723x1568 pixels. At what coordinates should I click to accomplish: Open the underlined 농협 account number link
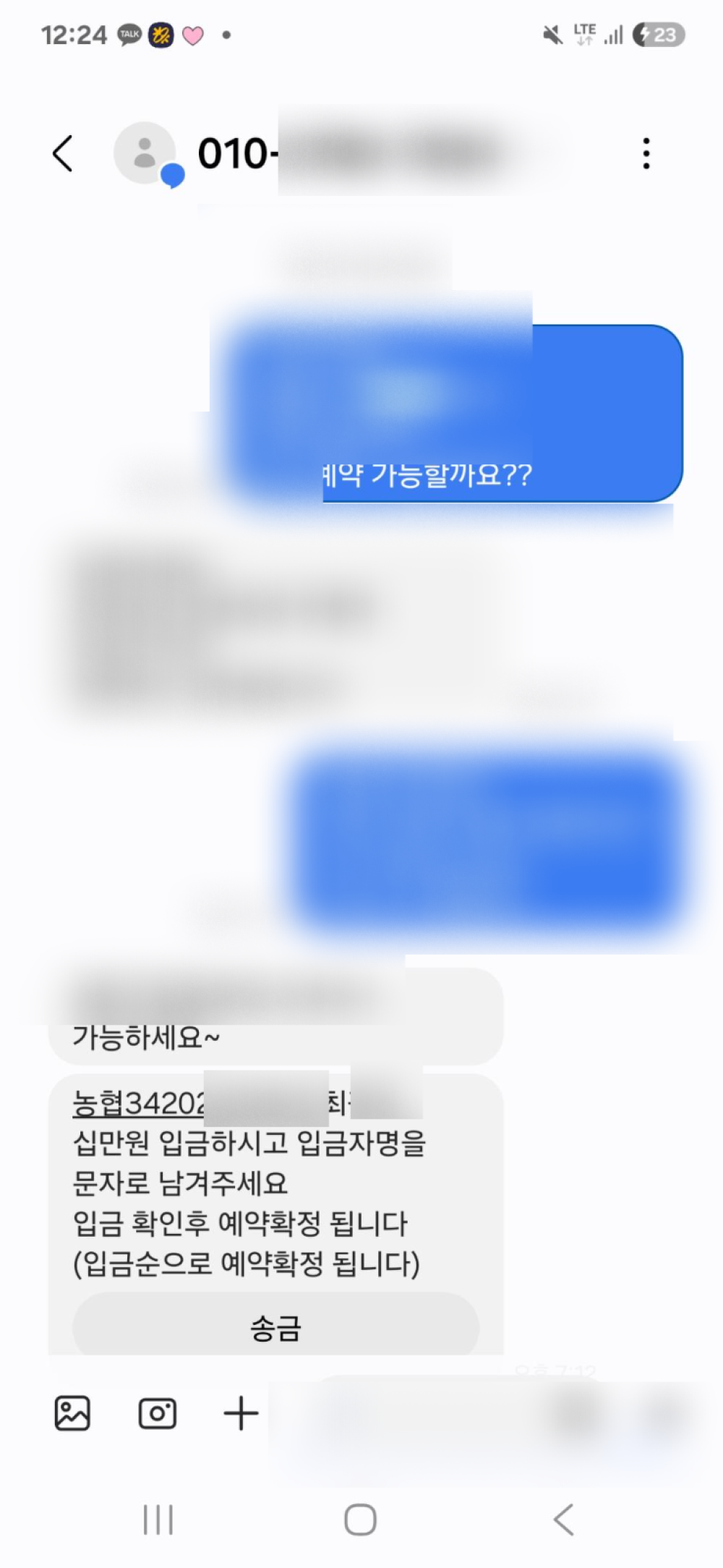pos(137,1104)
